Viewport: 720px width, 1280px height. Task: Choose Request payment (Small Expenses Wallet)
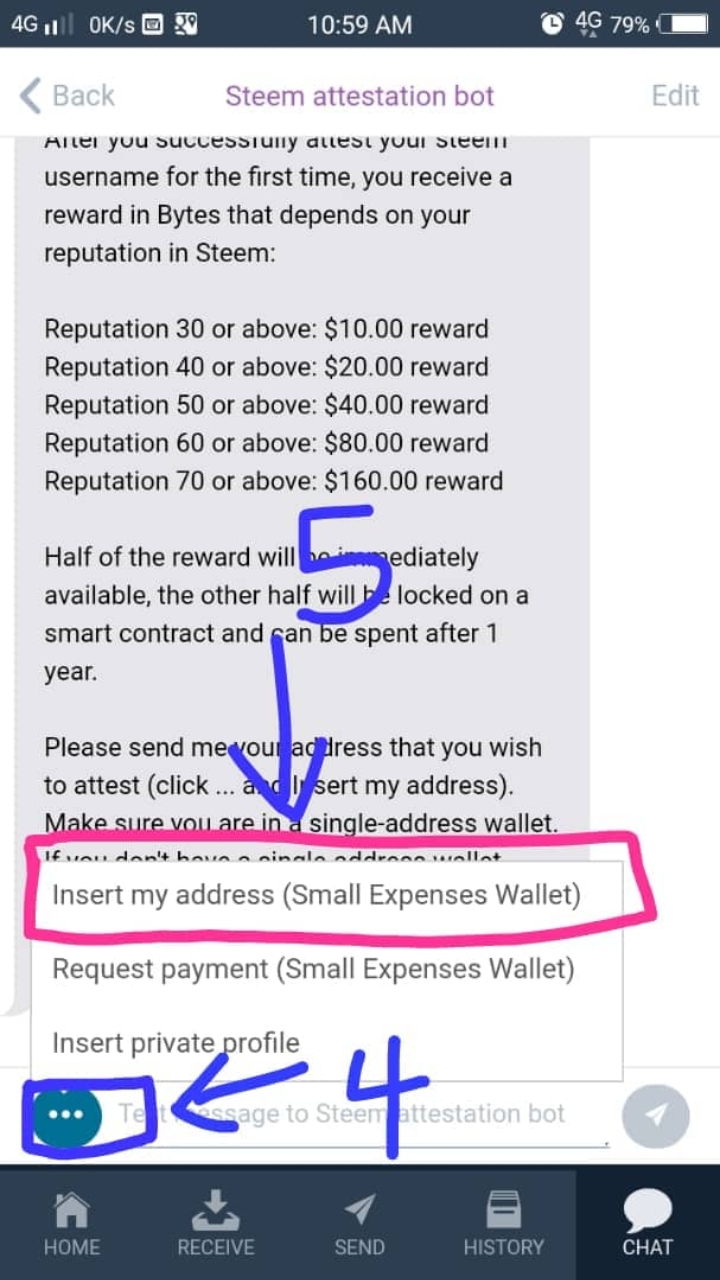[313, 969]
